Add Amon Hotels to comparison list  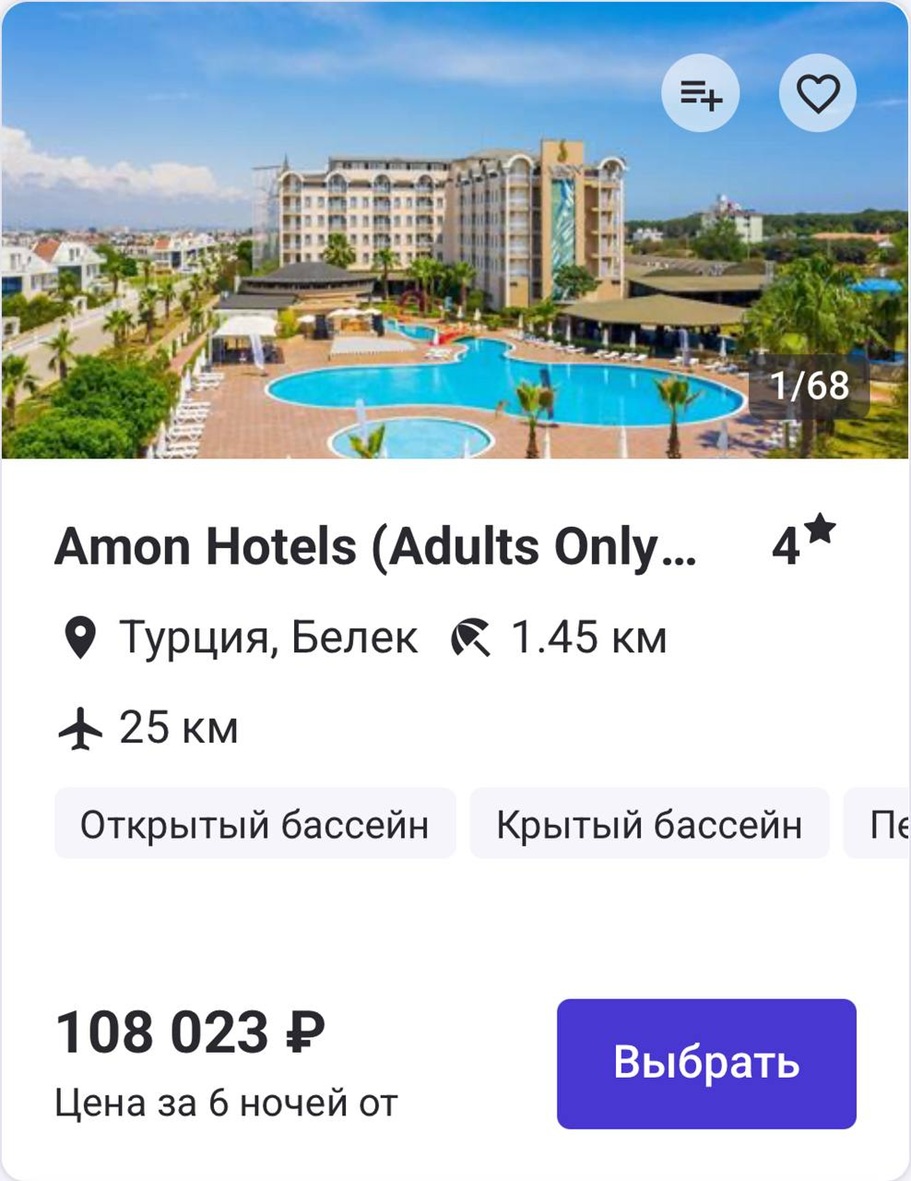pyautogui.click(x=700, y=94)
